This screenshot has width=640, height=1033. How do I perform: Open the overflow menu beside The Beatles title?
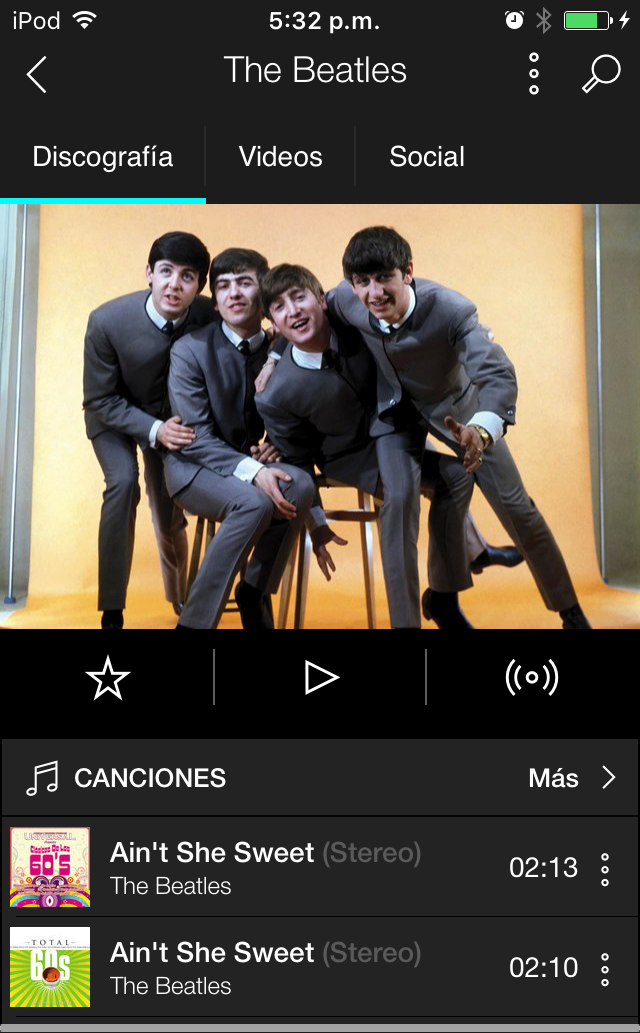point(534,74)
